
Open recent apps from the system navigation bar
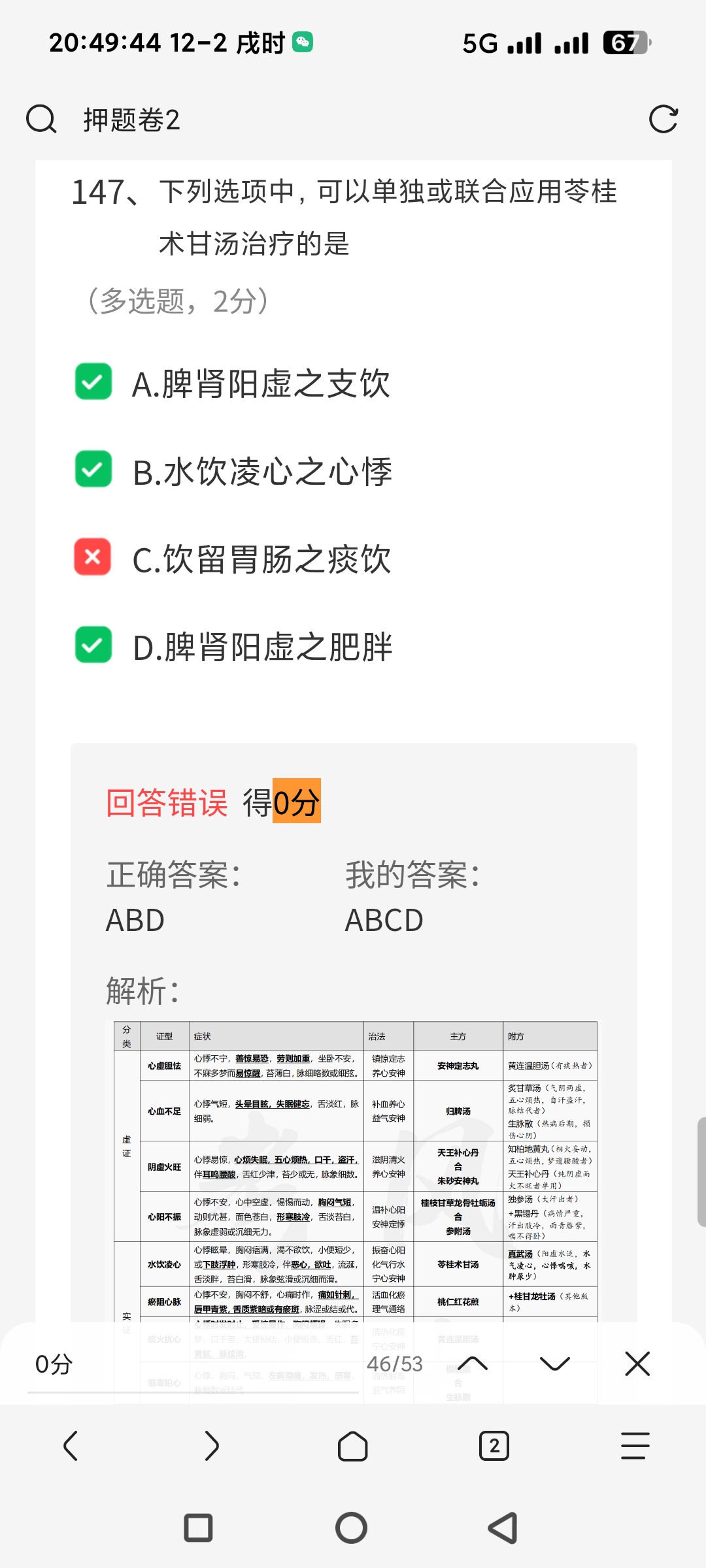click(199, 1529)
